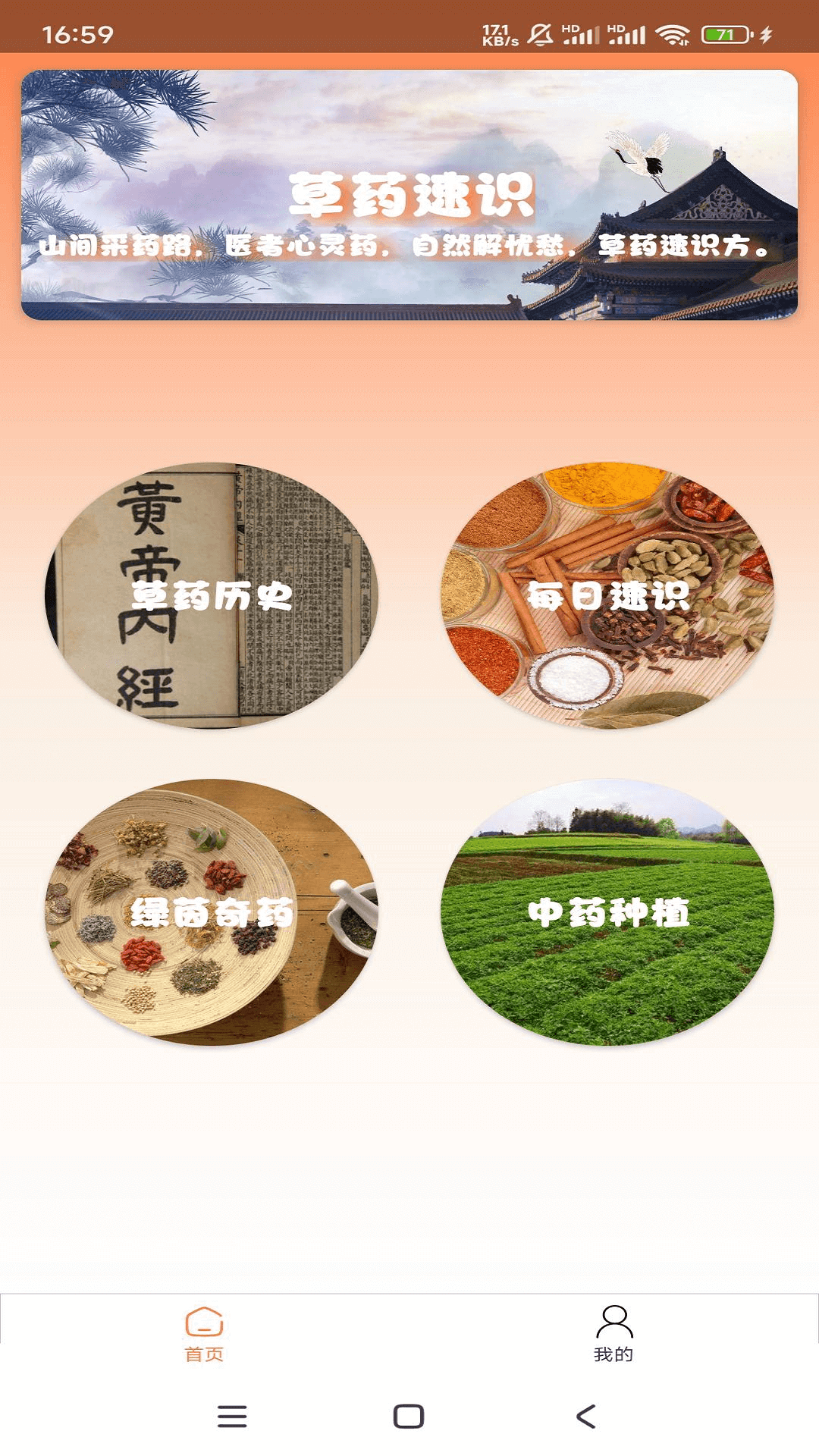Go back using the system back button
The width and height of the screenshot is (819, 1456).
pos(585,1416)
